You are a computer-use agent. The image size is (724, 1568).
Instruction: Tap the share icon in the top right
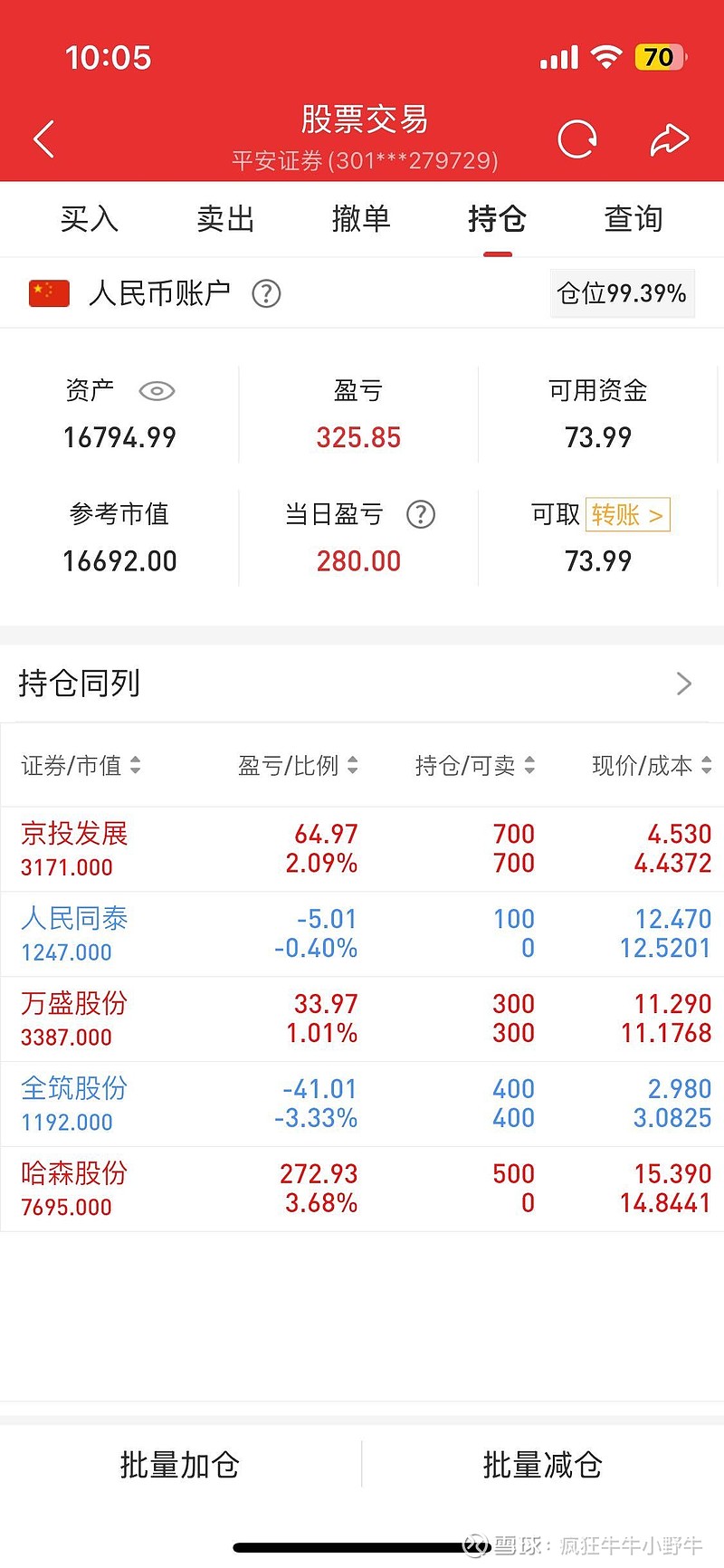(x=670, y=138)
